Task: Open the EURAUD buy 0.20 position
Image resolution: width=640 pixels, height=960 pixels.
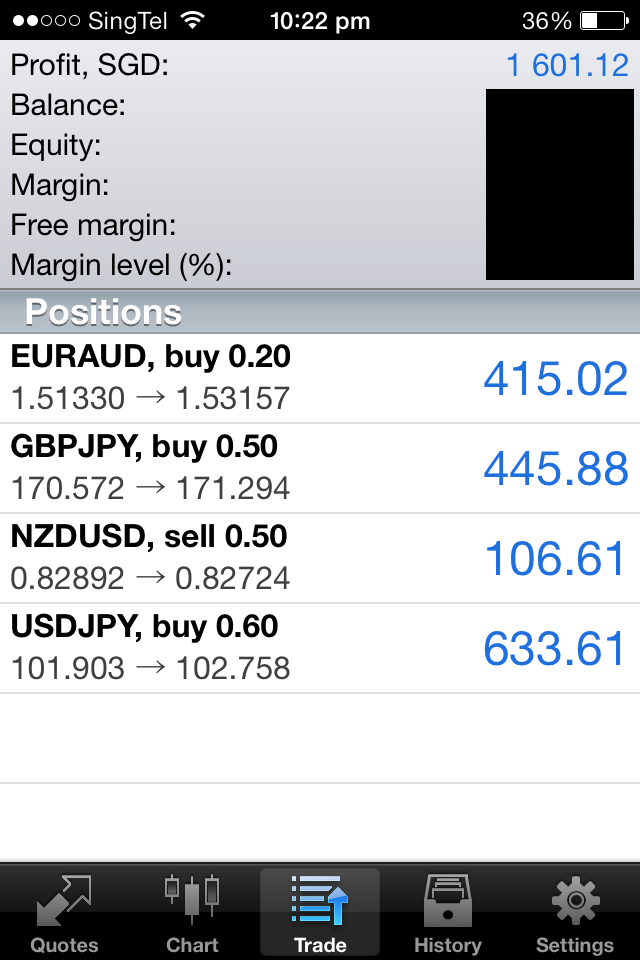Action: click(x=320, y=378)
